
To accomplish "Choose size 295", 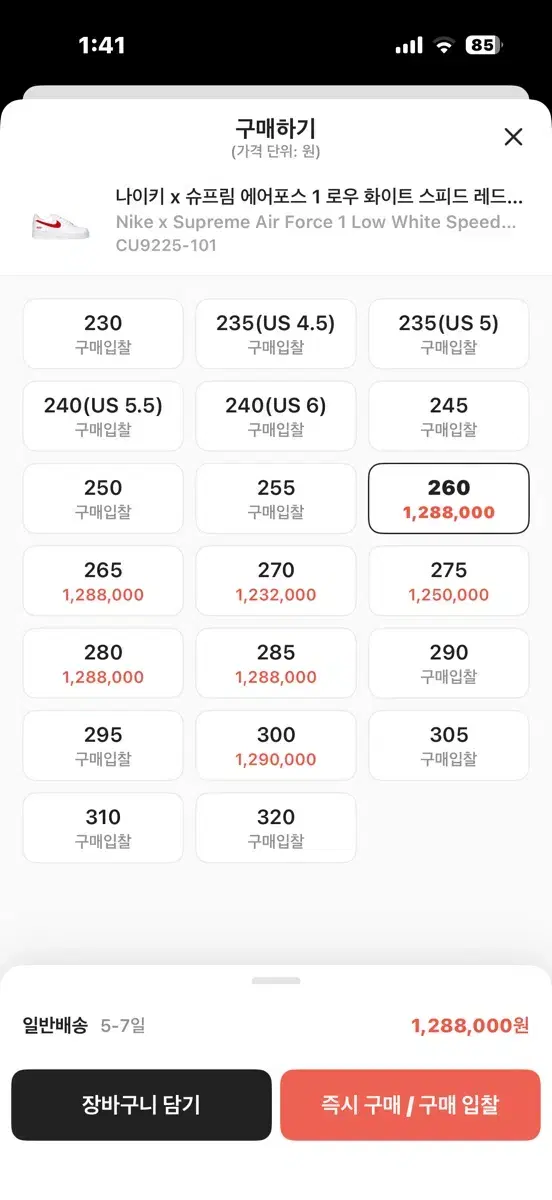I will coord(103,746).
